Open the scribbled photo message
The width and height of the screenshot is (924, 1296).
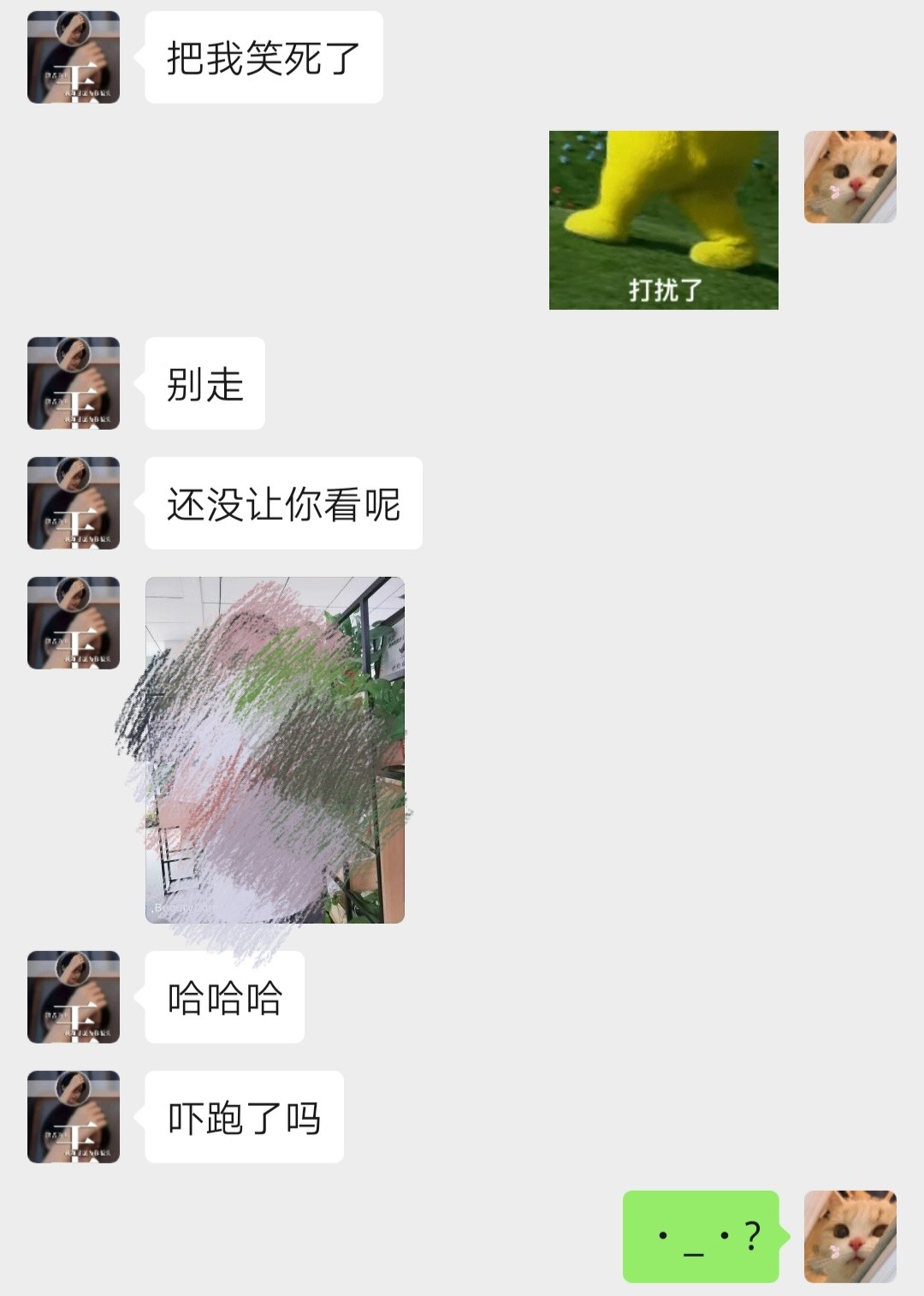click(275, 750)
